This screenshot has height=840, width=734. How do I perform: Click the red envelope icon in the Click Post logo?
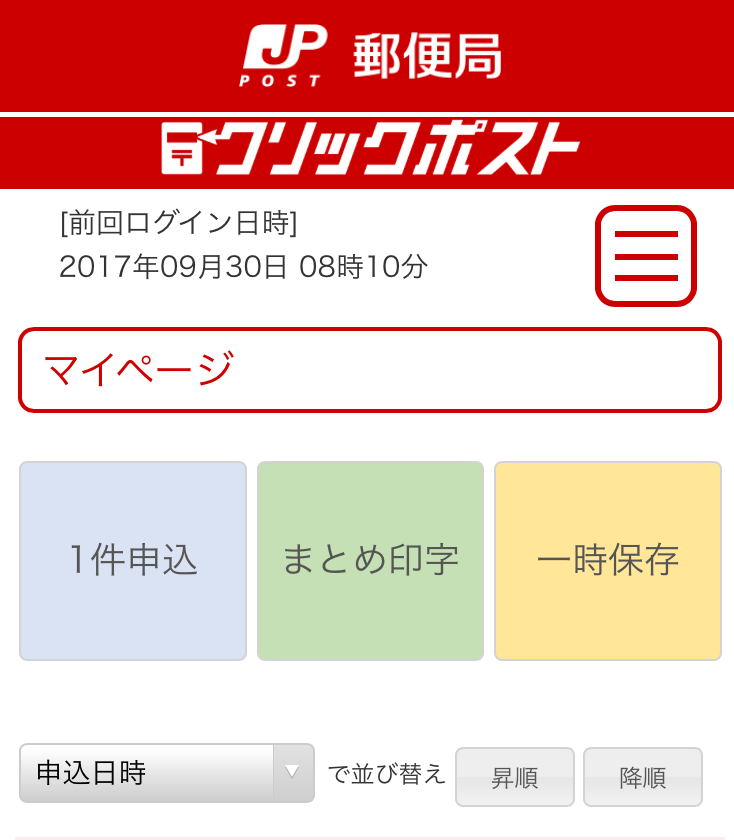click(183, 150)
